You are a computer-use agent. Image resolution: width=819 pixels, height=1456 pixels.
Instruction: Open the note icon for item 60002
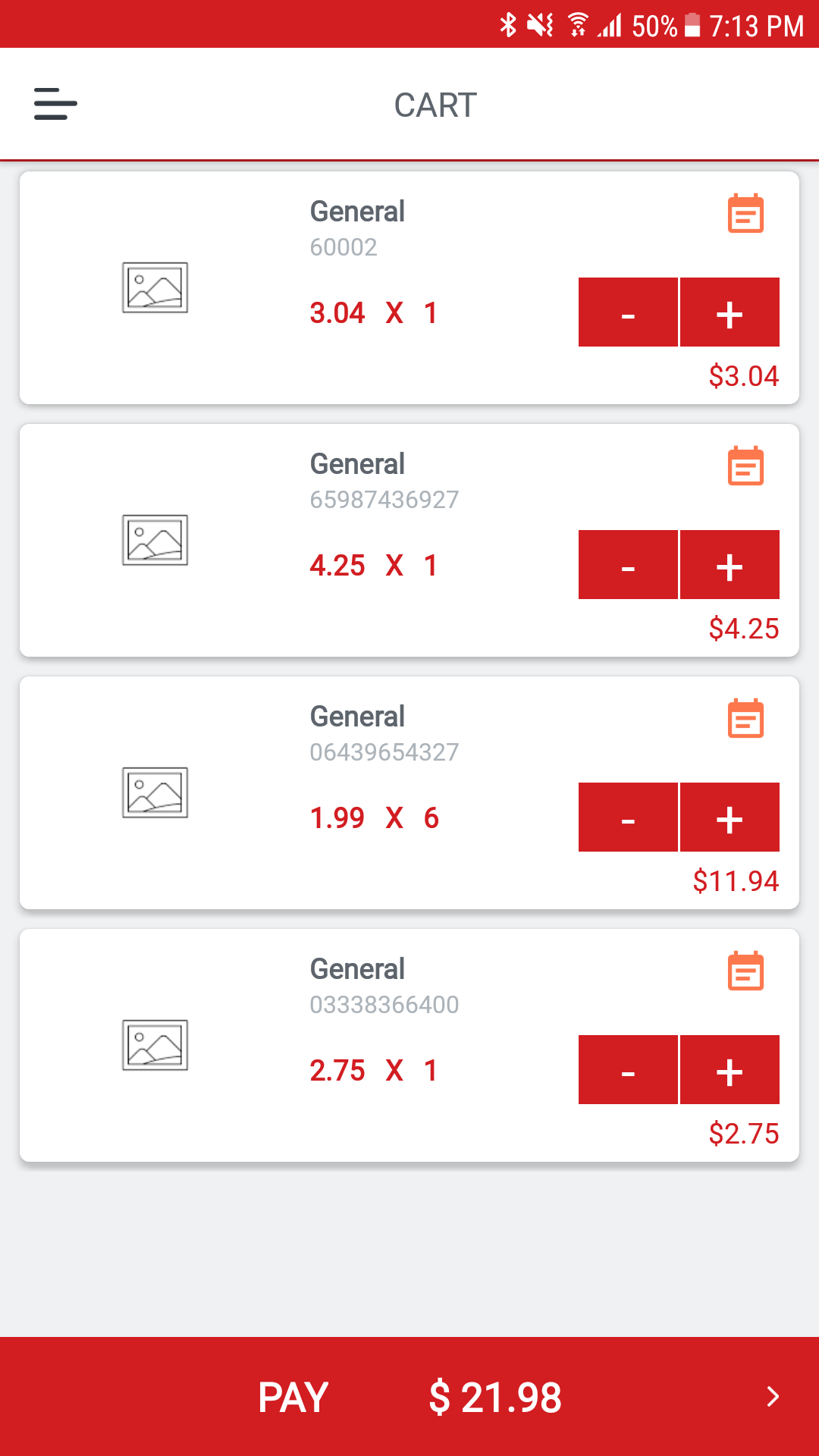pyautogui.click(x=745, y=214)
